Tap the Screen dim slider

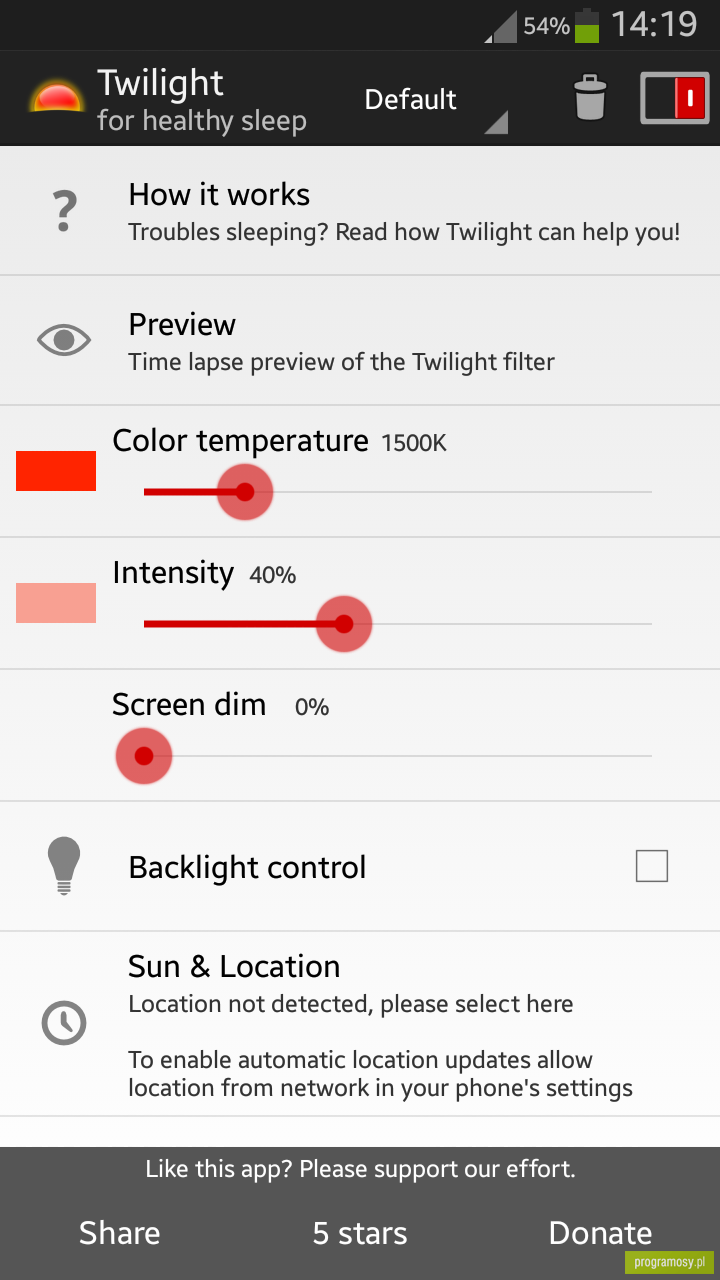pos(398,756)
